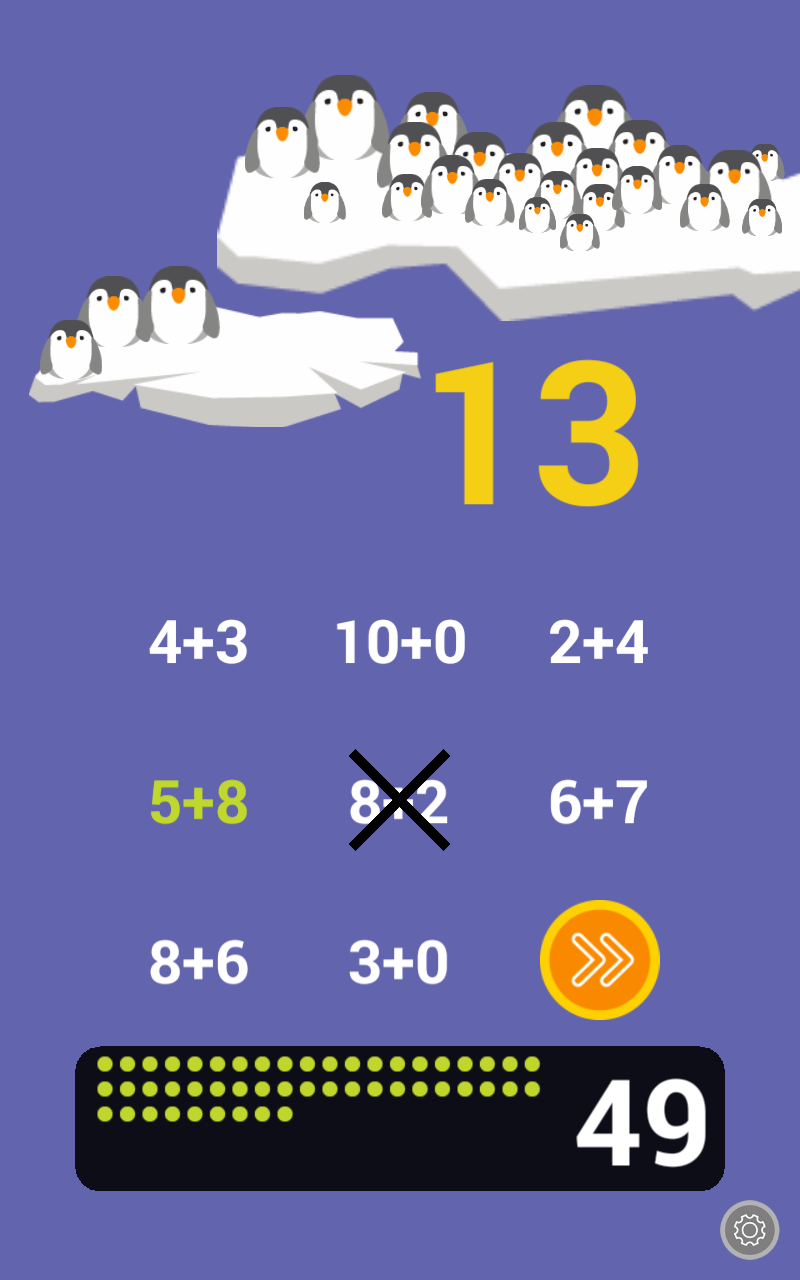
Task: Click the crossed-out 8+2 option
Action: click(x=399, y=800)
